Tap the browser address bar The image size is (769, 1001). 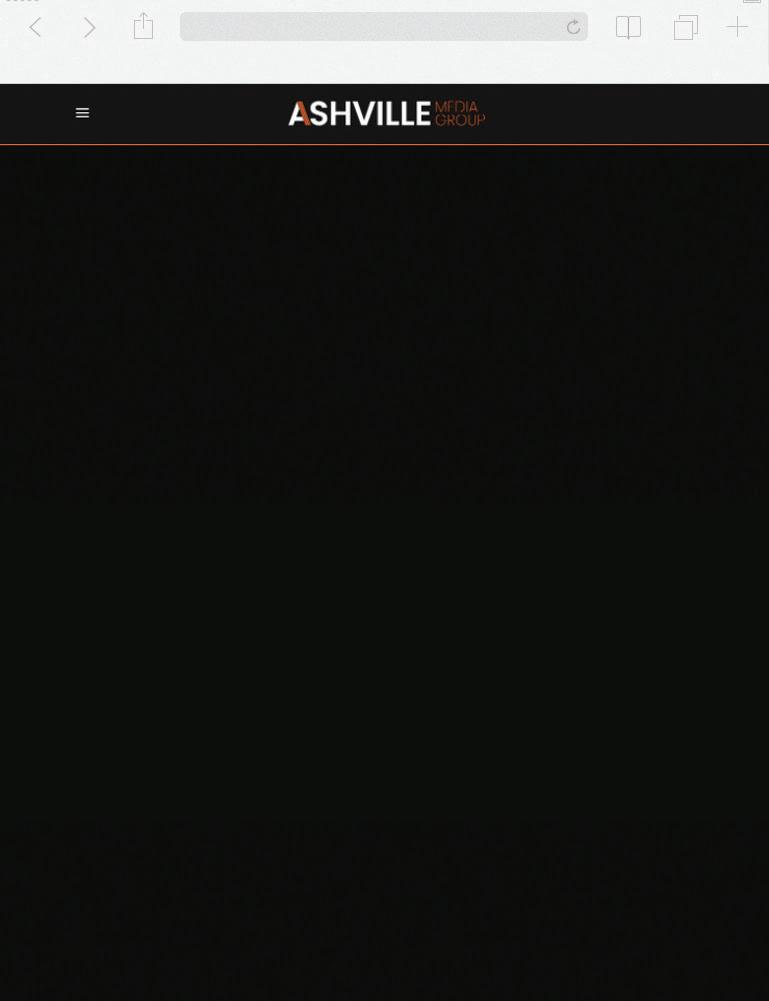point(370,27)
